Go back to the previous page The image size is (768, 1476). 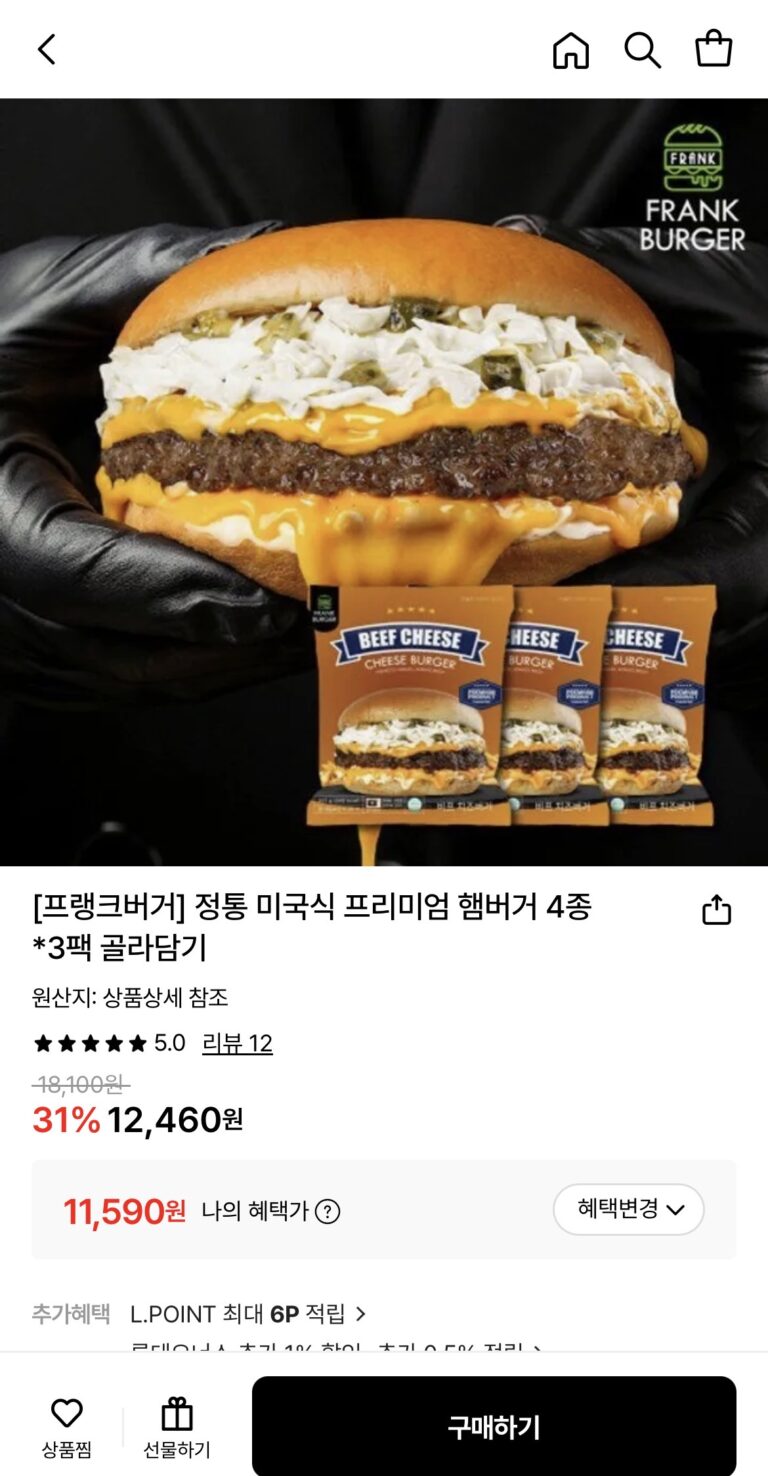click(47, 49)
